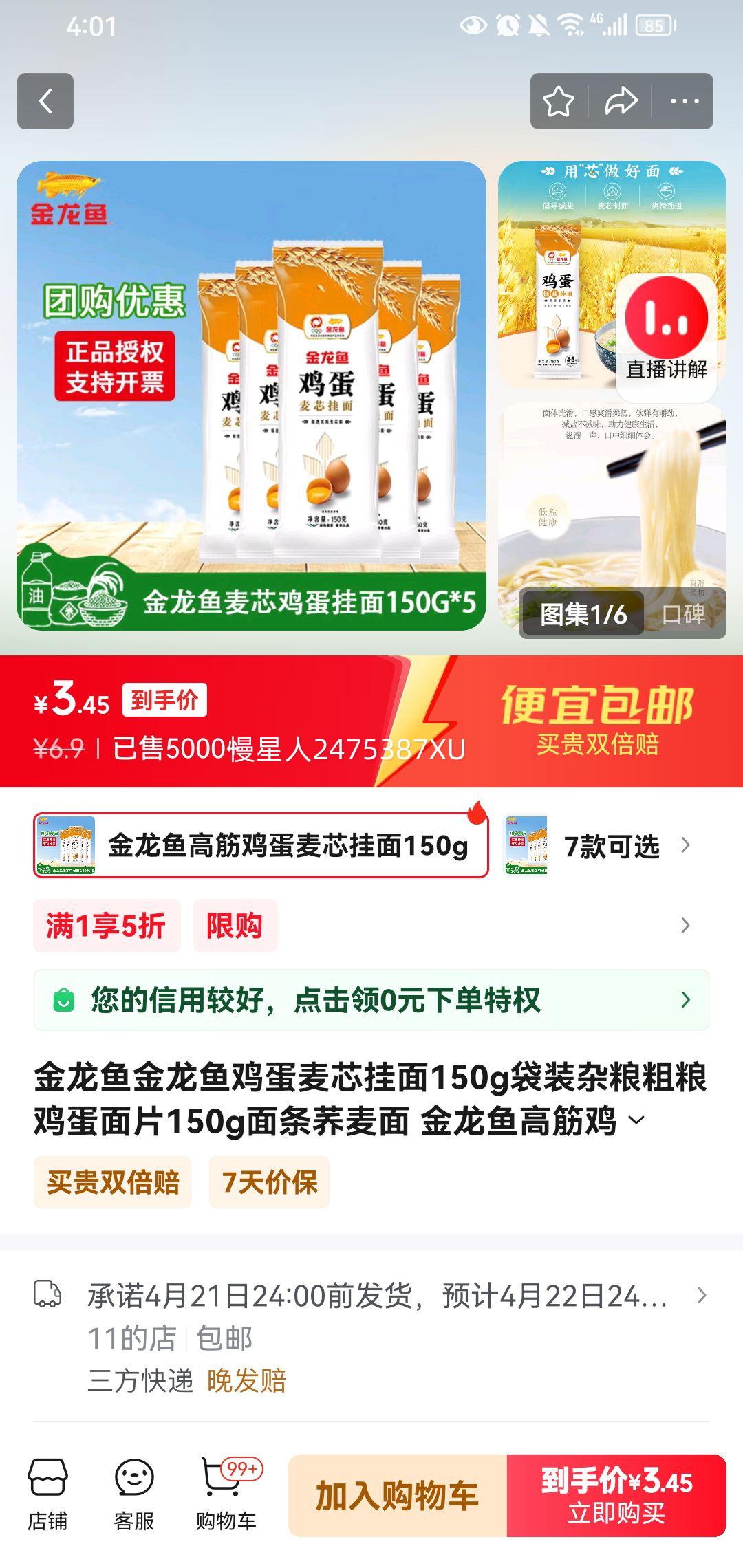Open the share icon in top bar
Viewport: 743px width, 1568px height.
pyautogui.click(x=621, y=101)
